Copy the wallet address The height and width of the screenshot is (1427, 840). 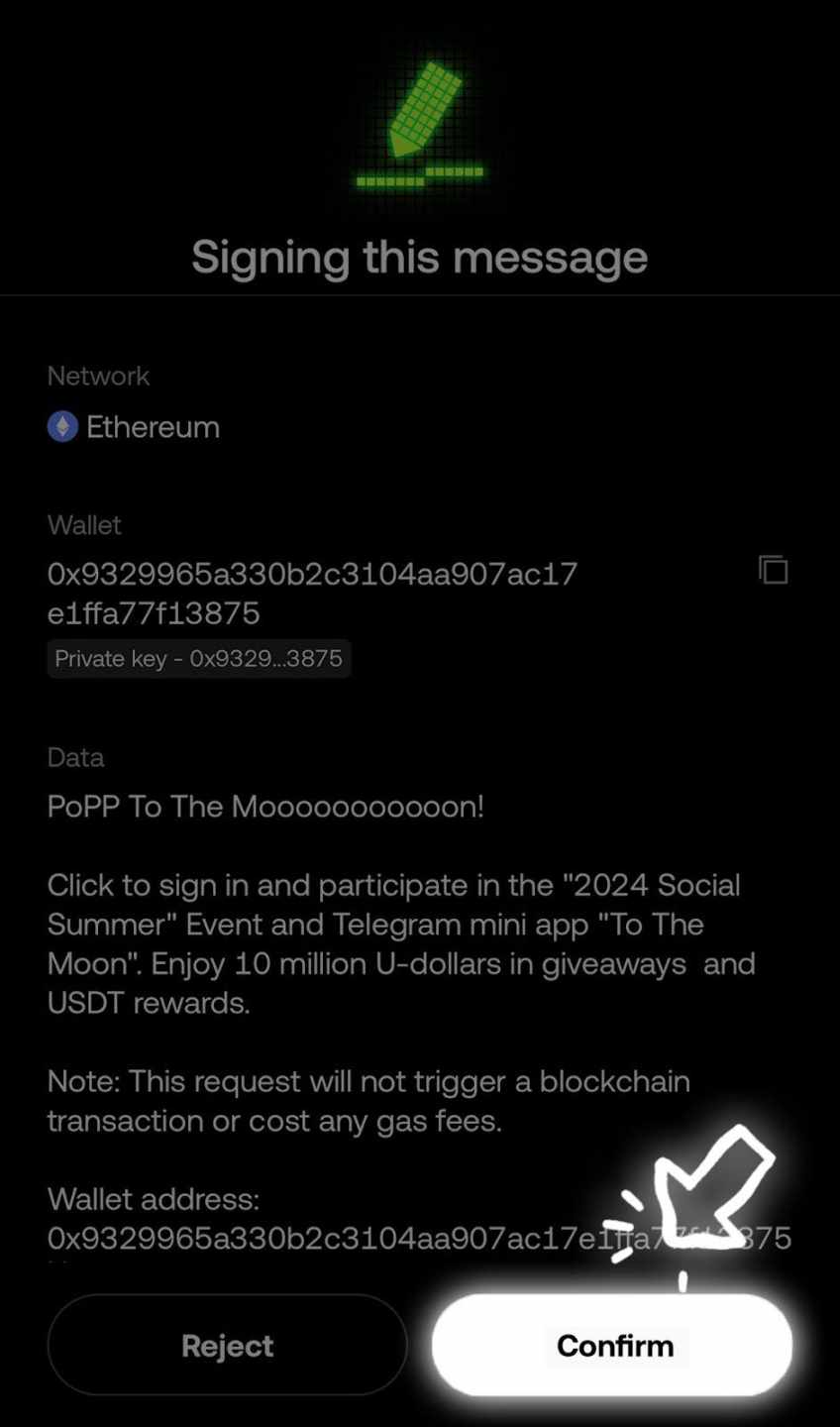click(773, 570)
